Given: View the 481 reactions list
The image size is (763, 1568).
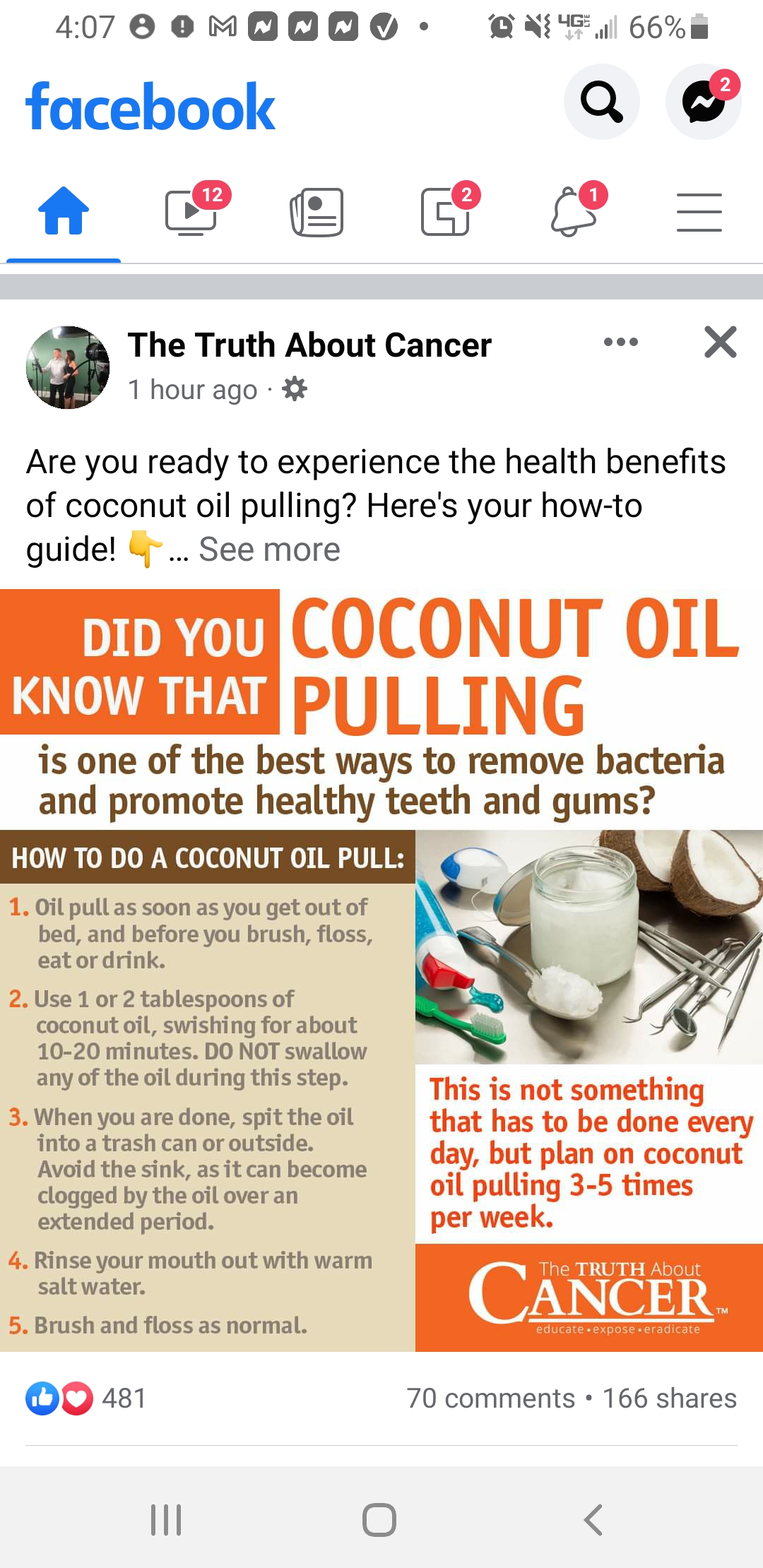Looking at the screenshot, I should tap(86, 1398).
